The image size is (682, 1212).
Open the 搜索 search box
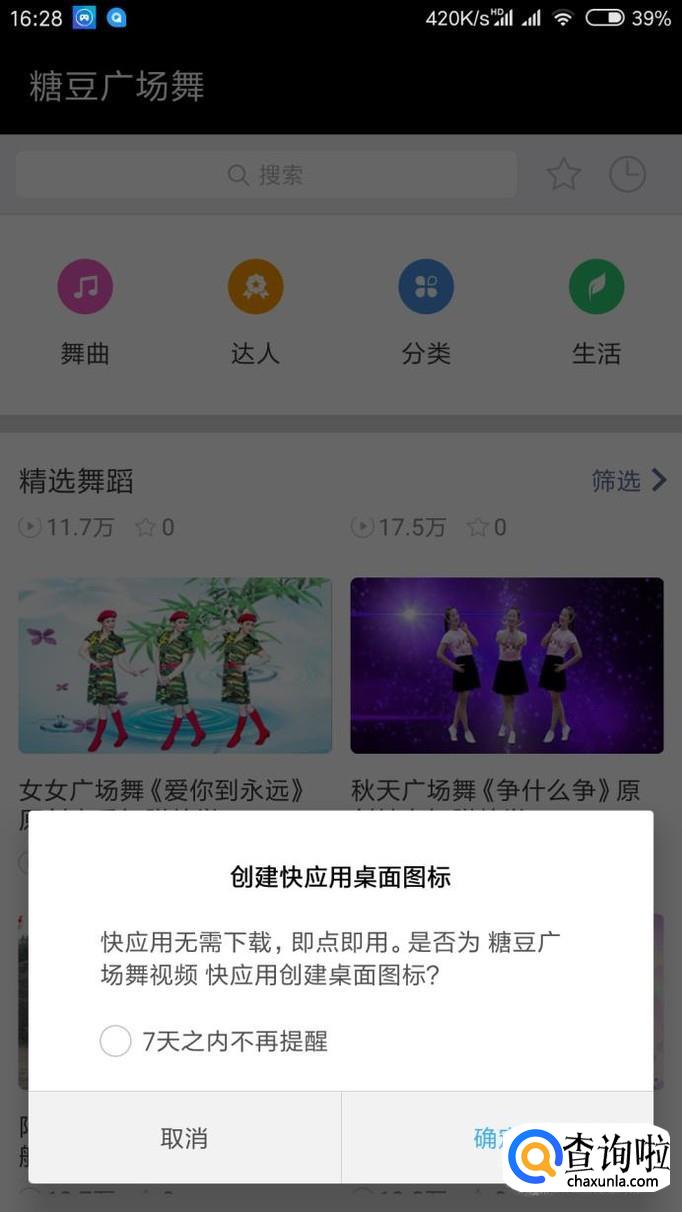pyautogui.click(x=266, y=175)
